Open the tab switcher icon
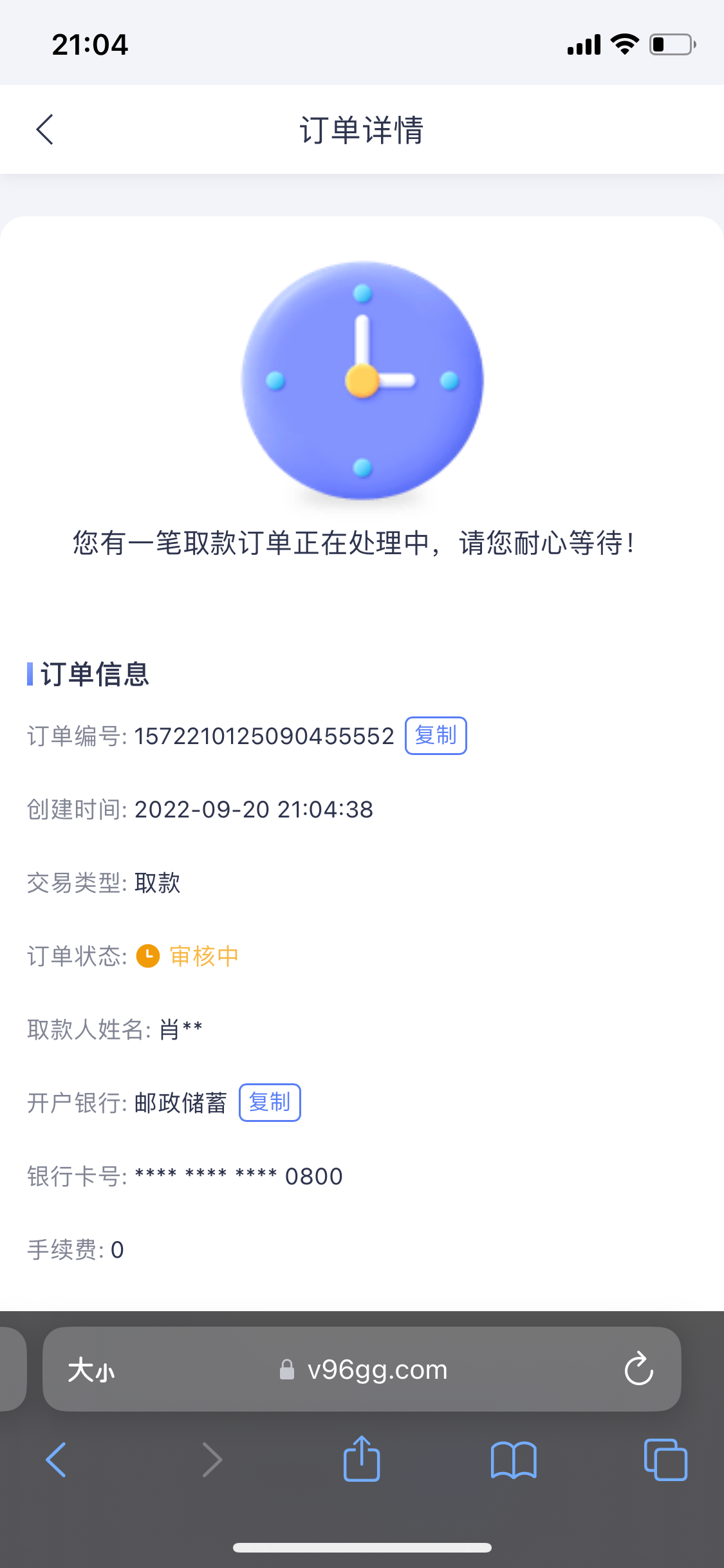 [x=665, y=1459]
